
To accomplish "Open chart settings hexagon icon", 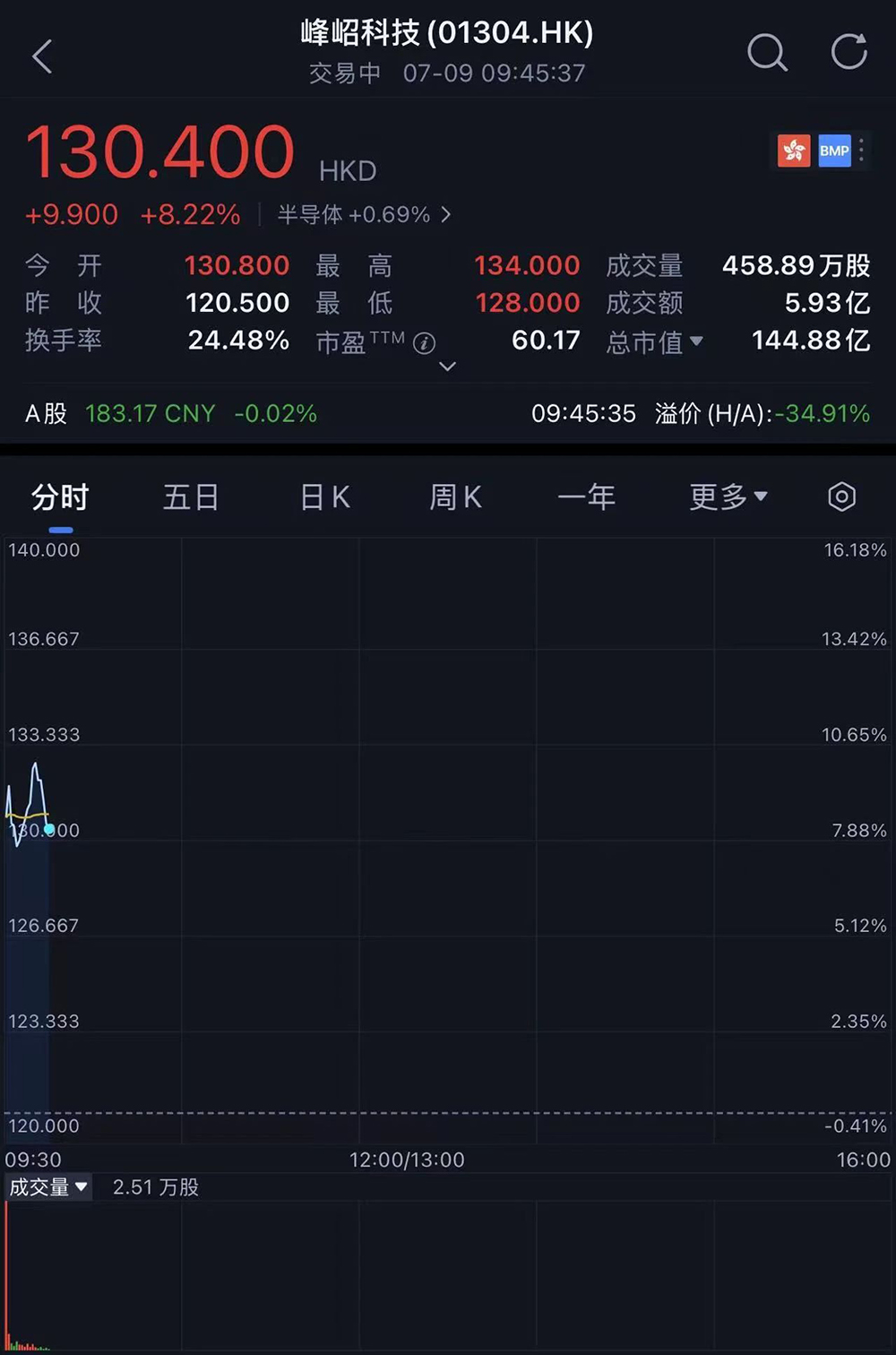I will click(x=841, y=496).
